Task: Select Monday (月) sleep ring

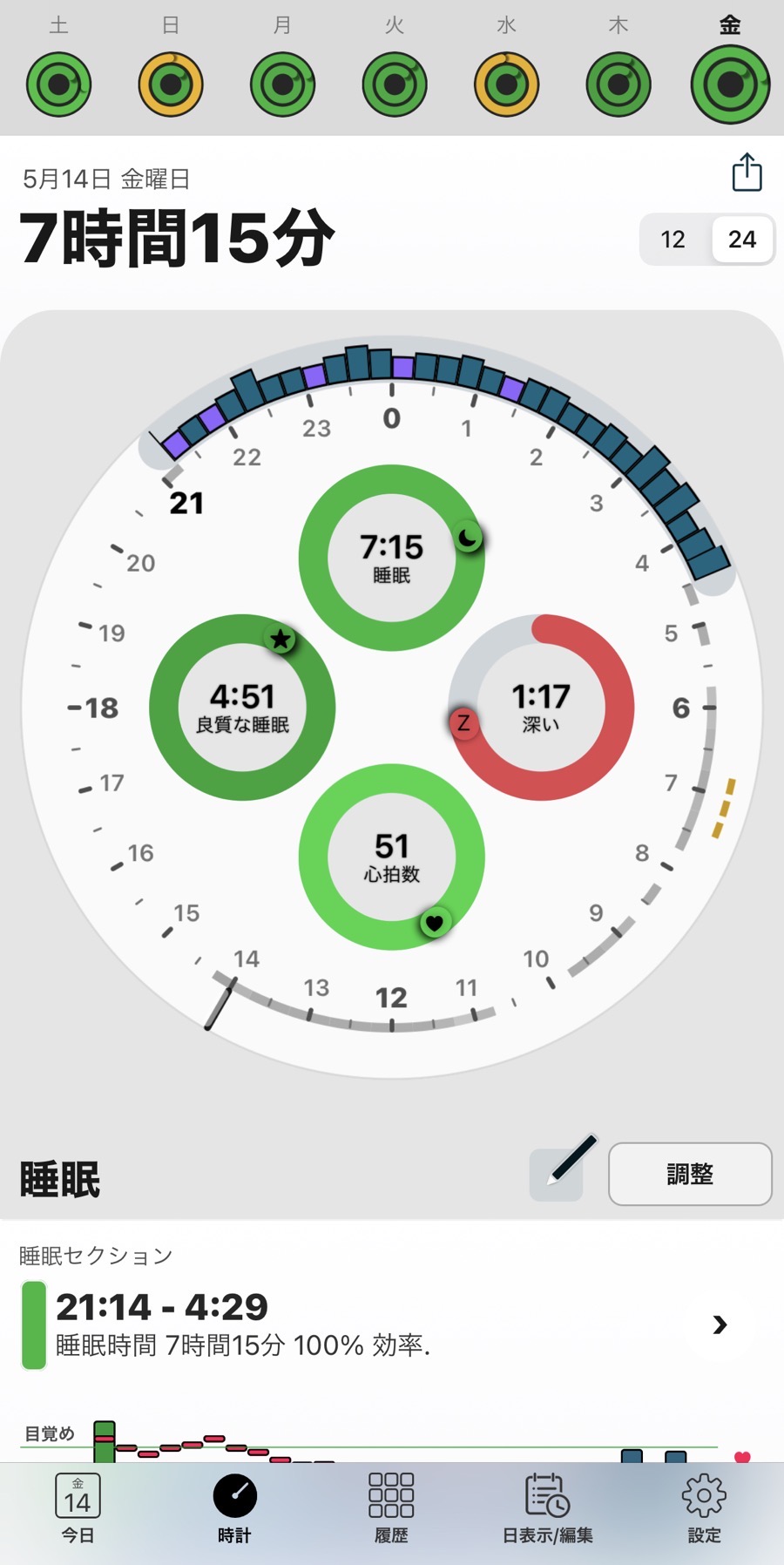Action: tap(282, 85)
